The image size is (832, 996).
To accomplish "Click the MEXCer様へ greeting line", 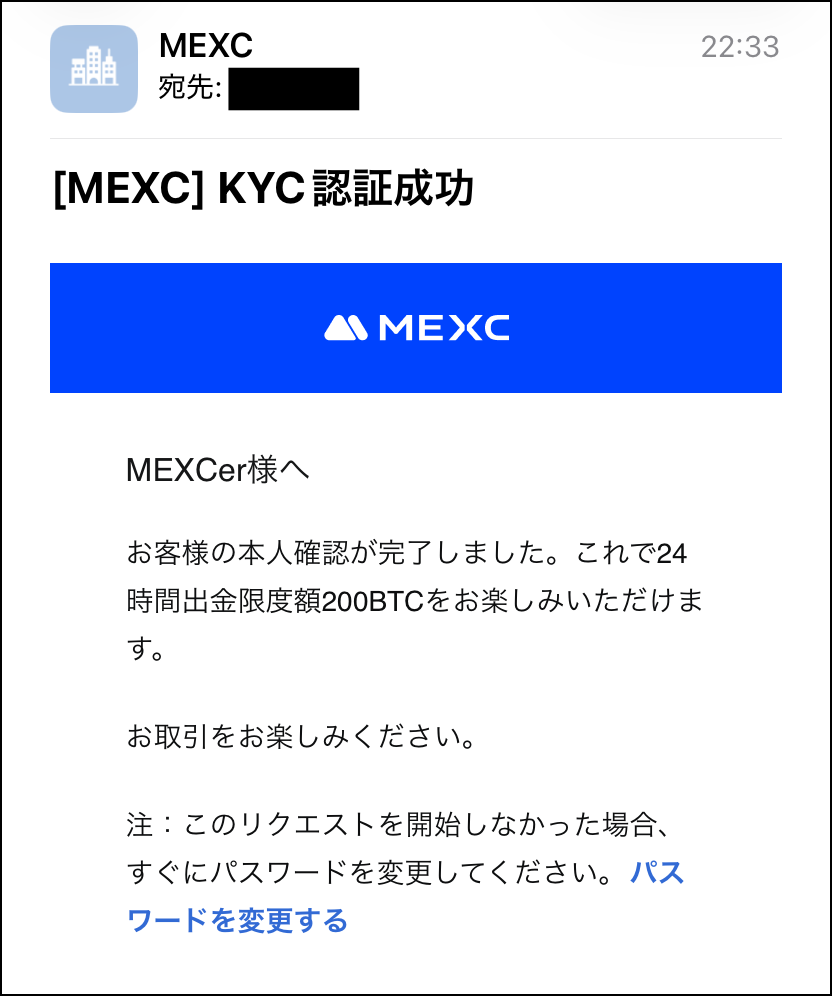I will click(218, 468).
